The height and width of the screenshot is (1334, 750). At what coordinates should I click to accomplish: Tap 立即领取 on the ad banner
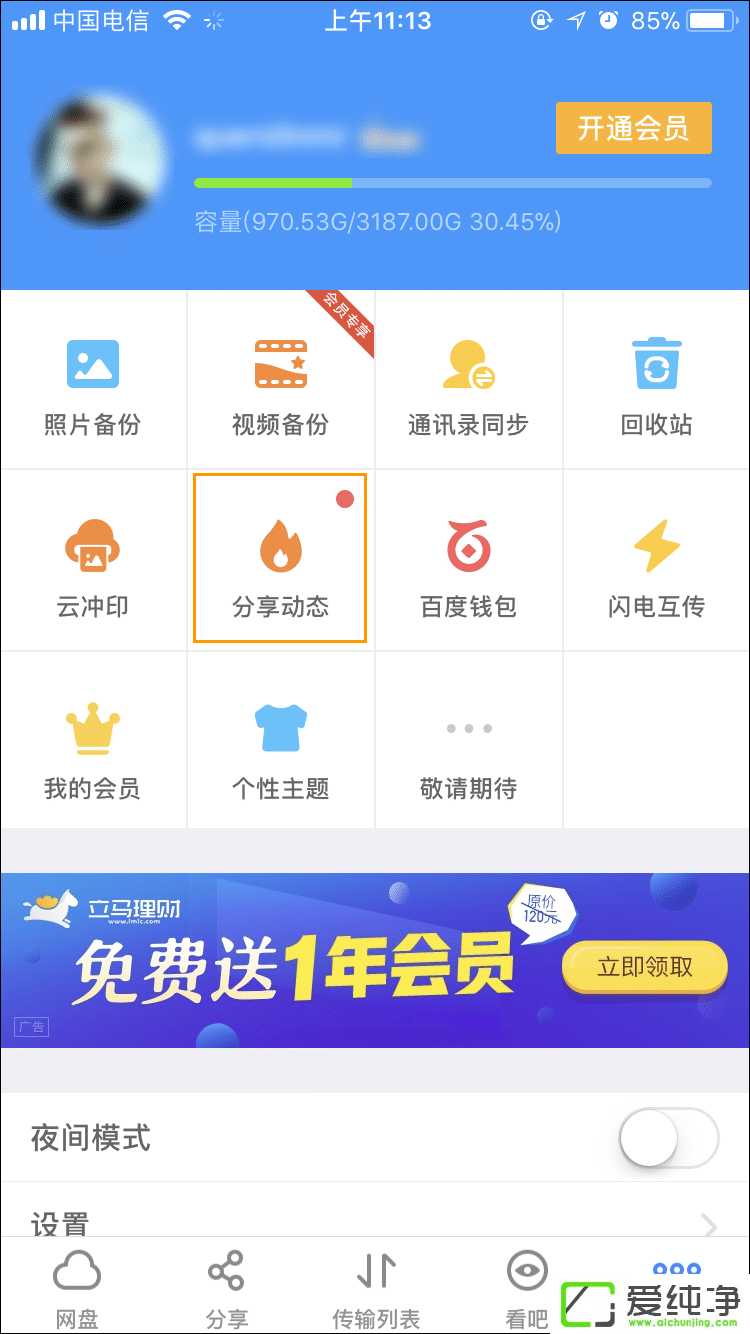tap(645, 967)
